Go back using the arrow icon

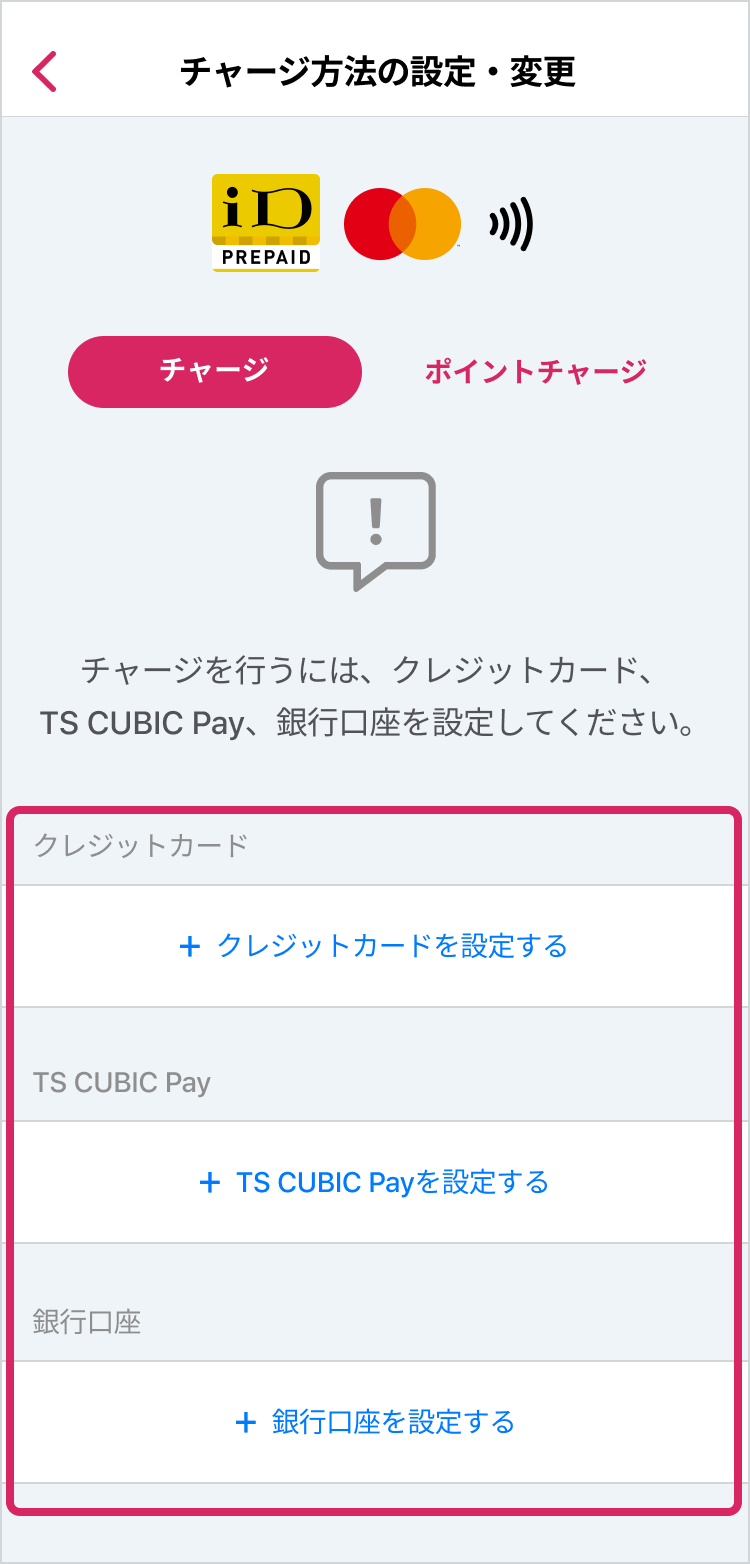[45, 72]
